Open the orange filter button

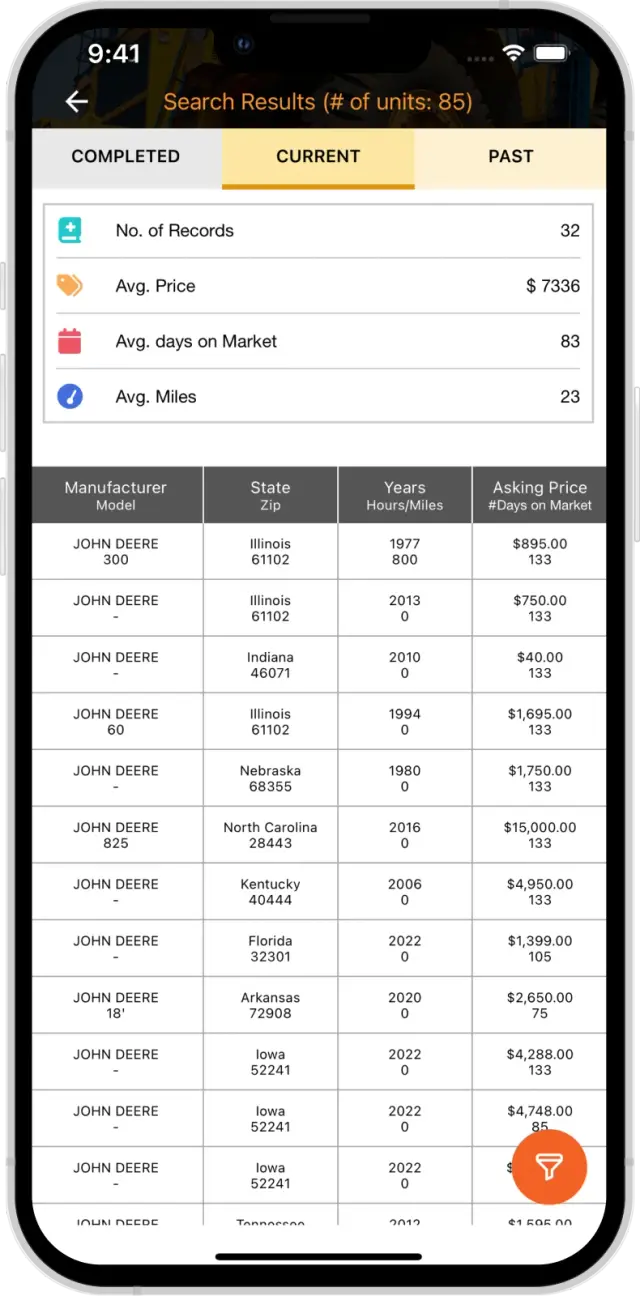click(x=549, y=1167)
